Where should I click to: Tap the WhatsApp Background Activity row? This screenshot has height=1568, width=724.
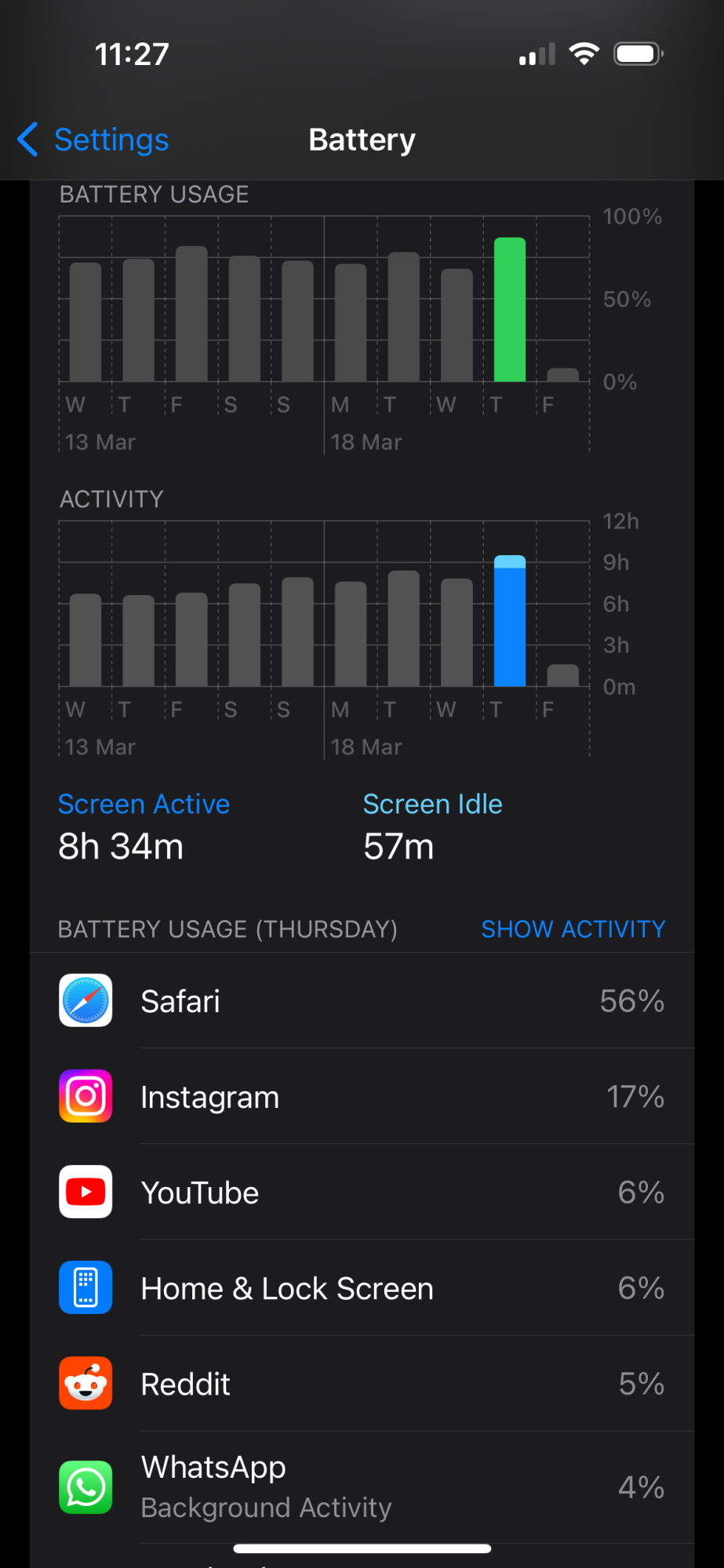tap(362, 1486)
